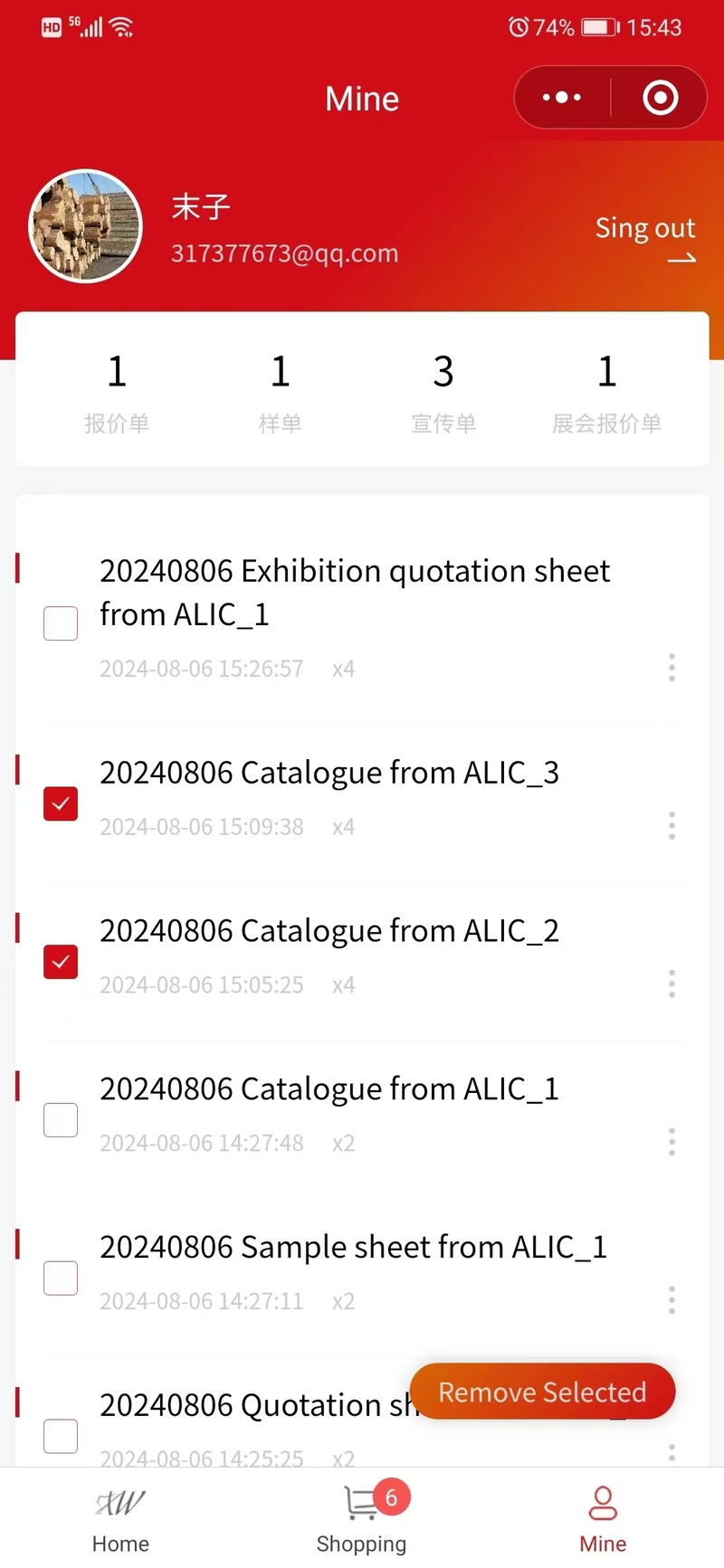Uncheck Catalogue from ALIC_3

click(61, 803)
